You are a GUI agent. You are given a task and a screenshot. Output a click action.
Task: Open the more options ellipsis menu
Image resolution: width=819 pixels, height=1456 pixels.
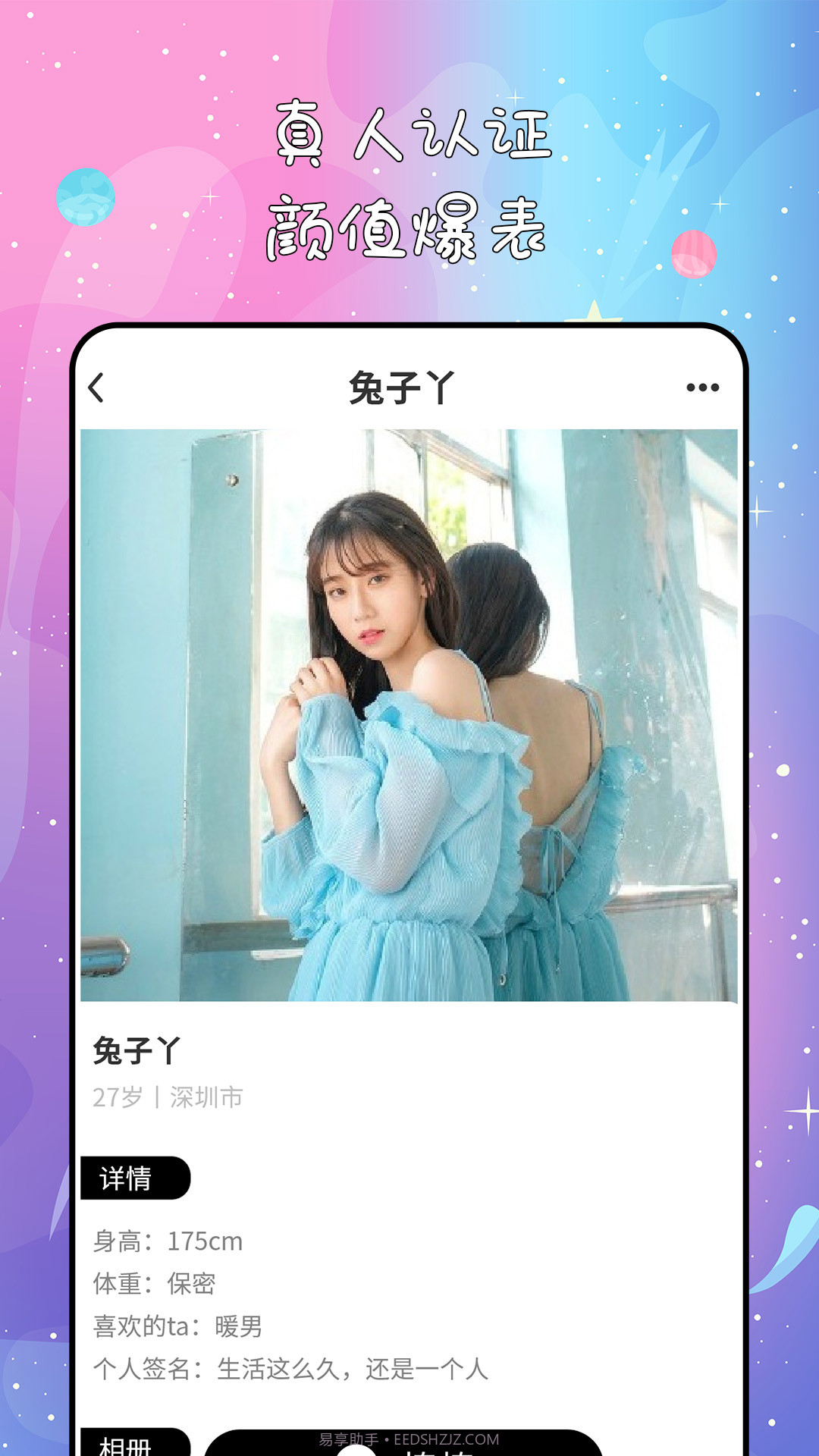coord(705,389)
